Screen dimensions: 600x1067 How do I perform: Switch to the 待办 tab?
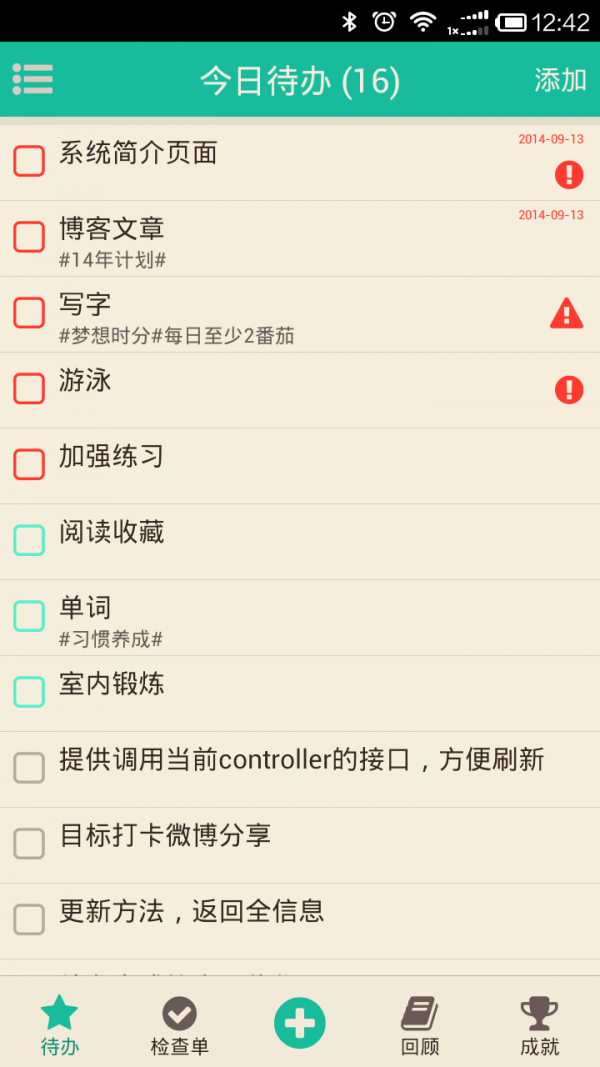click(60, 1024)
